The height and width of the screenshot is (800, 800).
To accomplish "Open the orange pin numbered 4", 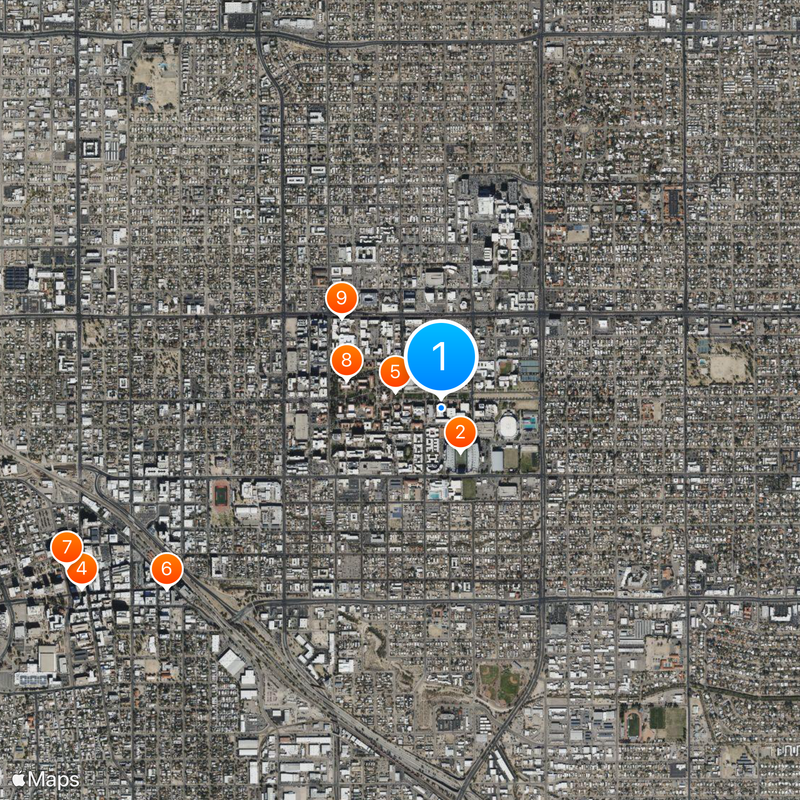I will 81,570.
